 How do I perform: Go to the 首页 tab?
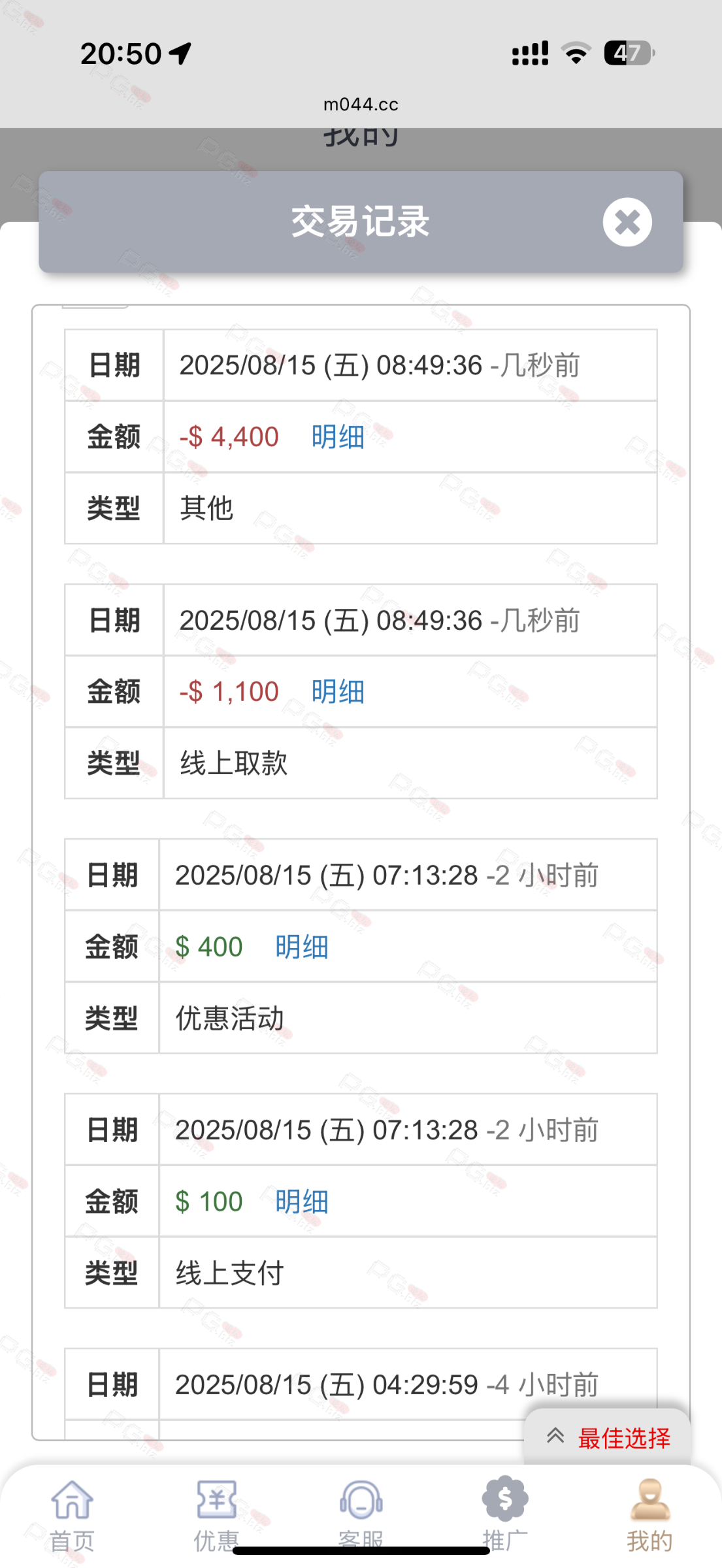point(72,1514)
